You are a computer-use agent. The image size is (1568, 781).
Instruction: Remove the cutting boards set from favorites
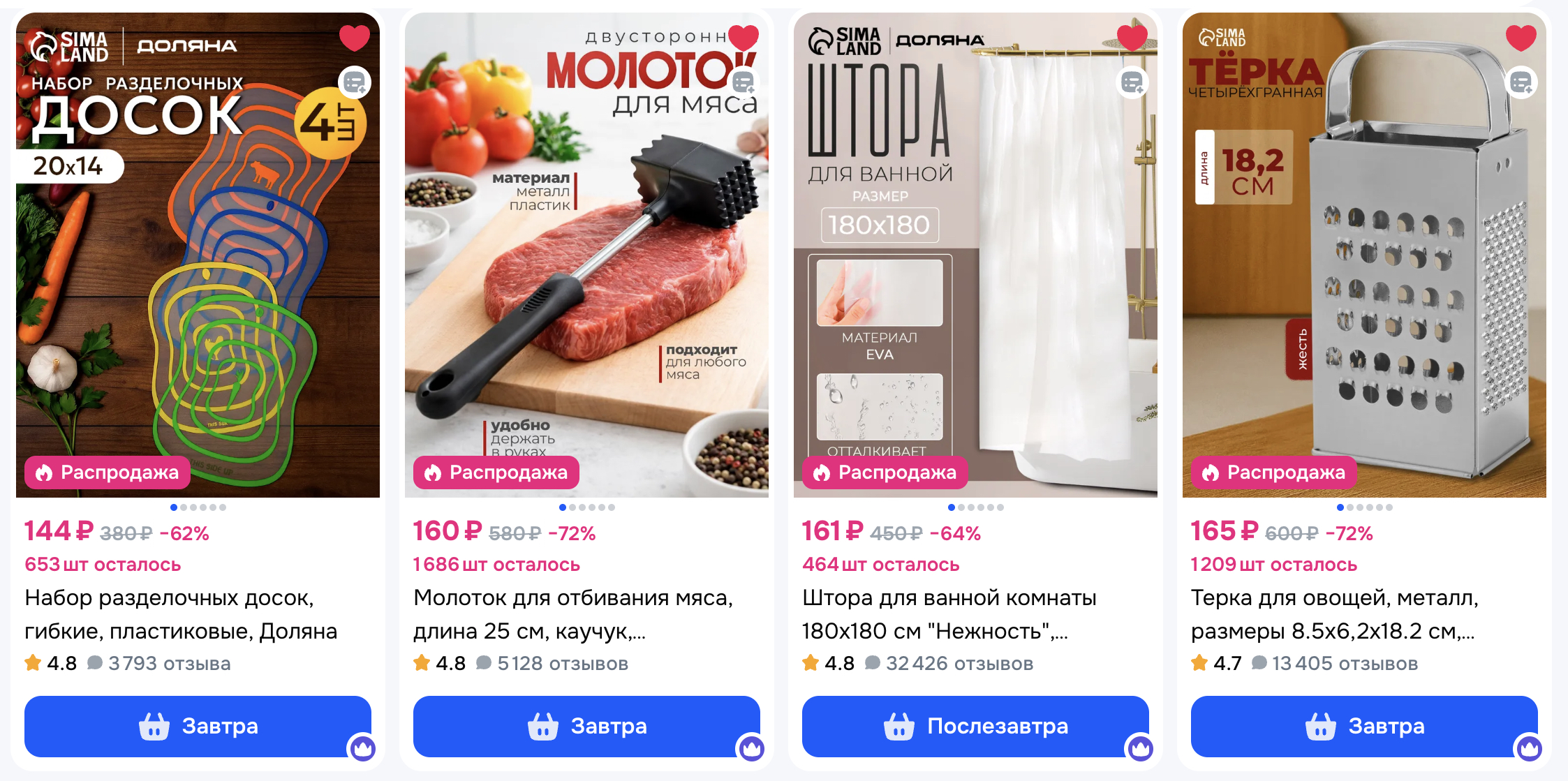coord(354,38)
